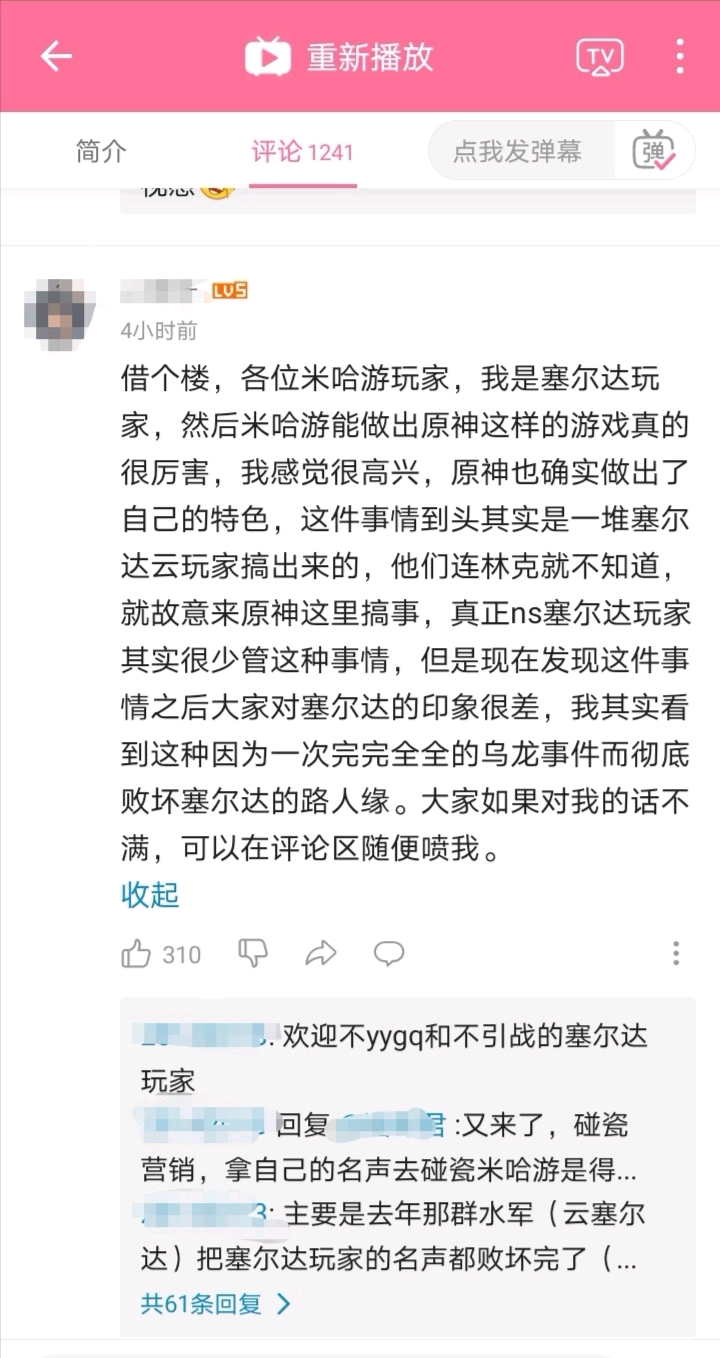
Task: Select the 评论 1241 tab
Action: click(302, 152)
